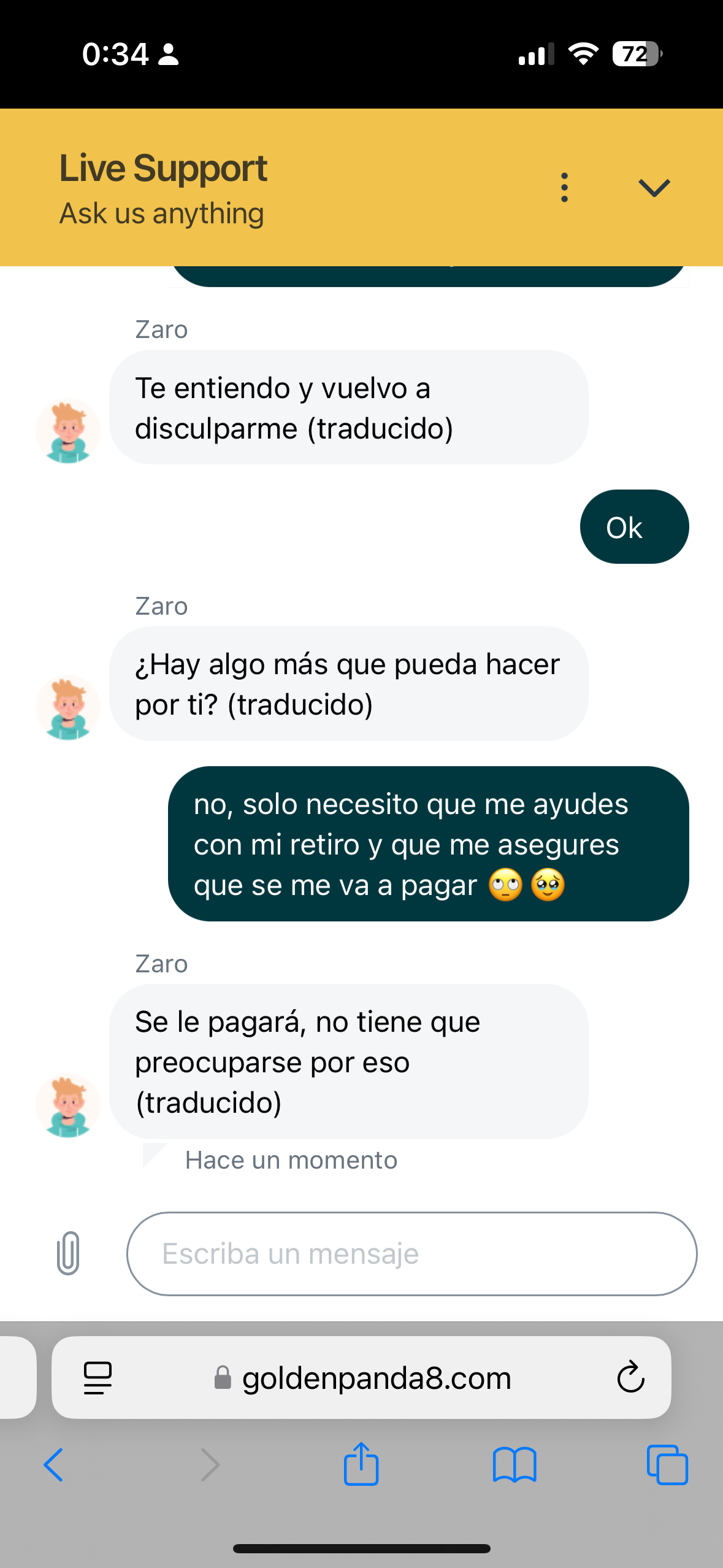Minimize the Live Support chat window
The height and width of the screenshot is (1568, 723).
[654, 188]
